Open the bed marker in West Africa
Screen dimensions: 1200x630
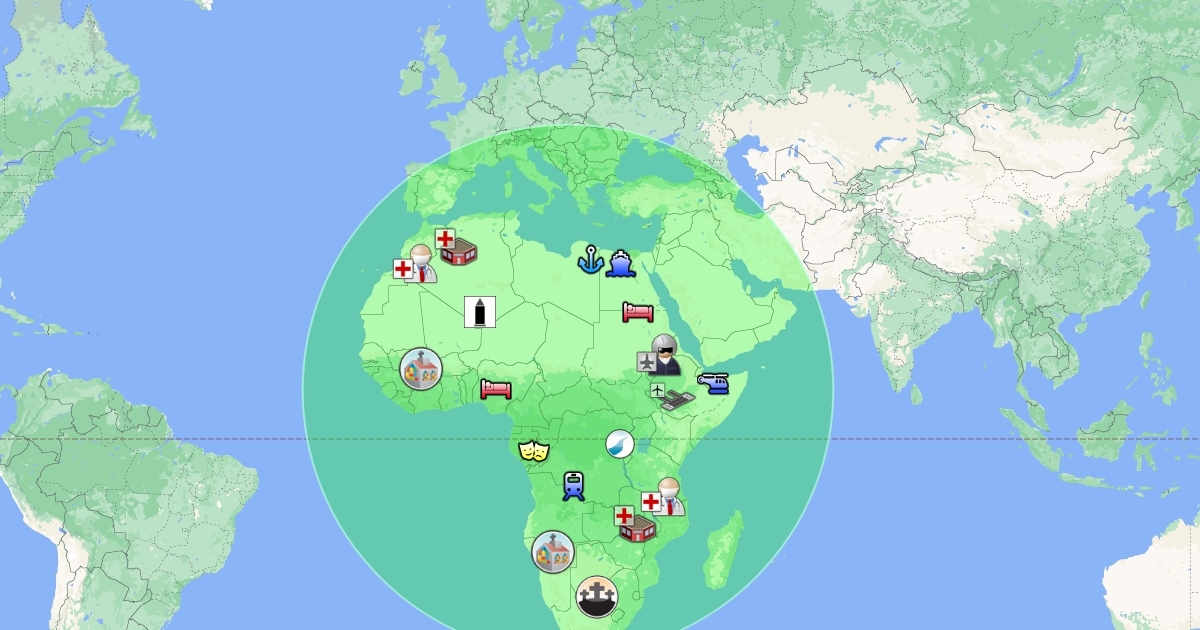(x=496, y=389)
